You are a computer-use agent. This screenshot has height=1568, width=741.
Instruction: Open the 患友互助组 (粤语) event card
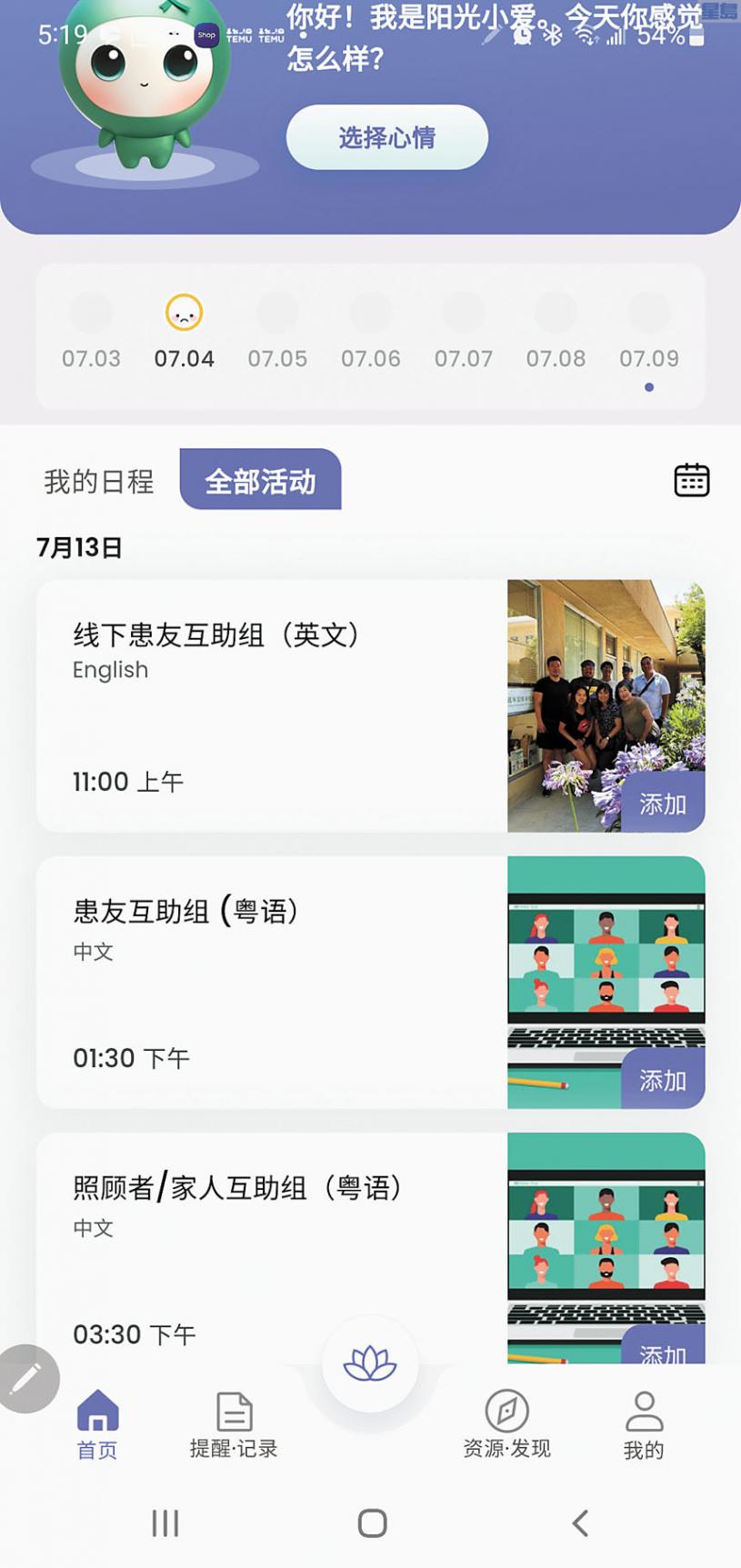(273, 982)
